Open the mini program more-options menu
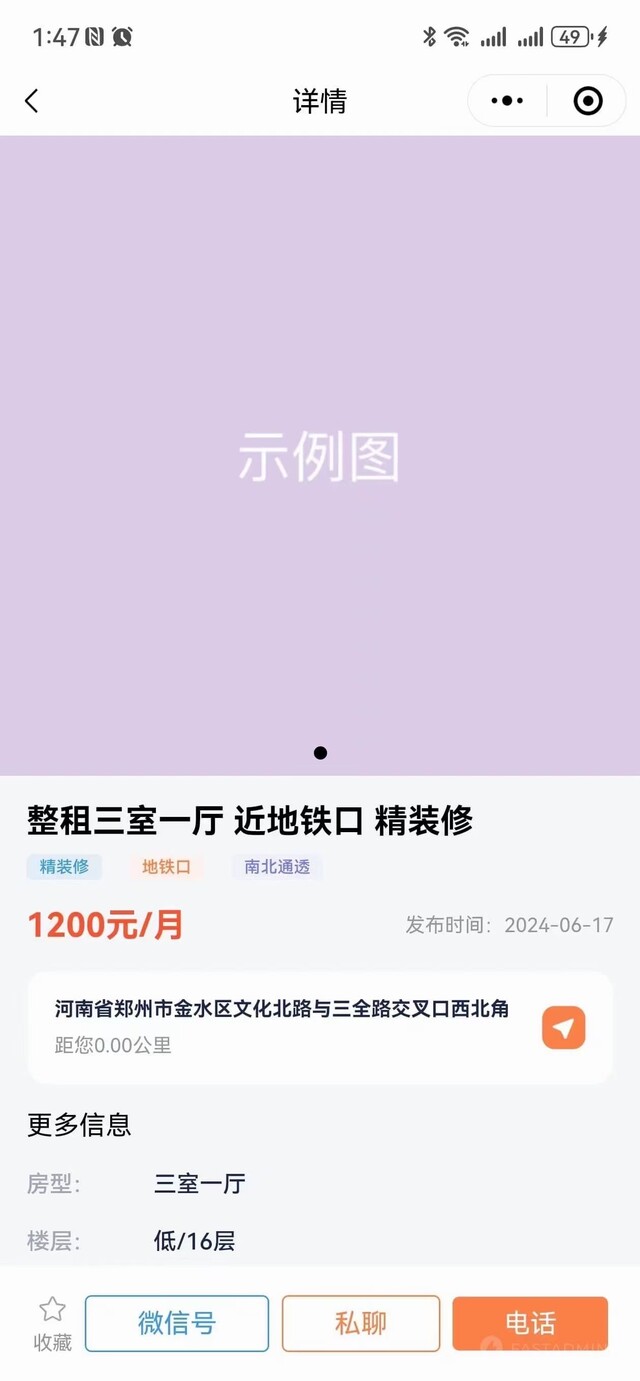This screenshot has height=1381, width=640. [x=507, y=101]
